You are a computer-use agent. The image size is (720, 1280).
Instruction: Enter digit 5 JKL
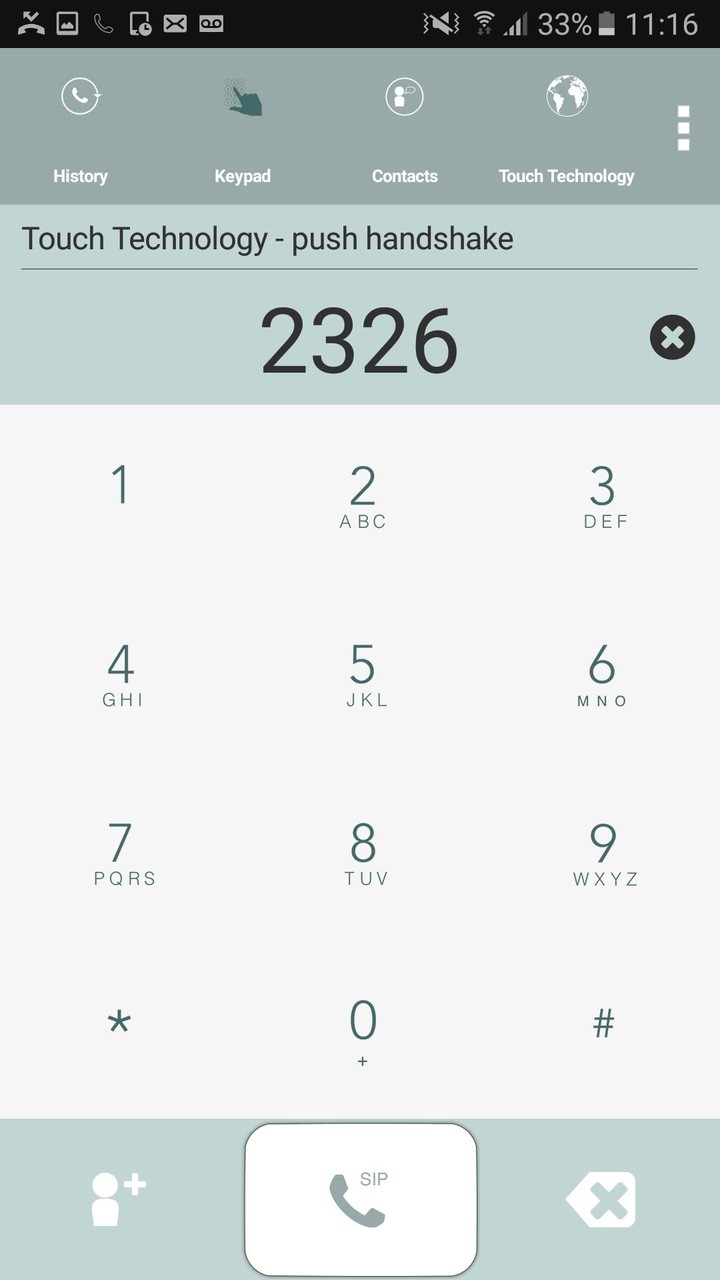click(362, 674)
